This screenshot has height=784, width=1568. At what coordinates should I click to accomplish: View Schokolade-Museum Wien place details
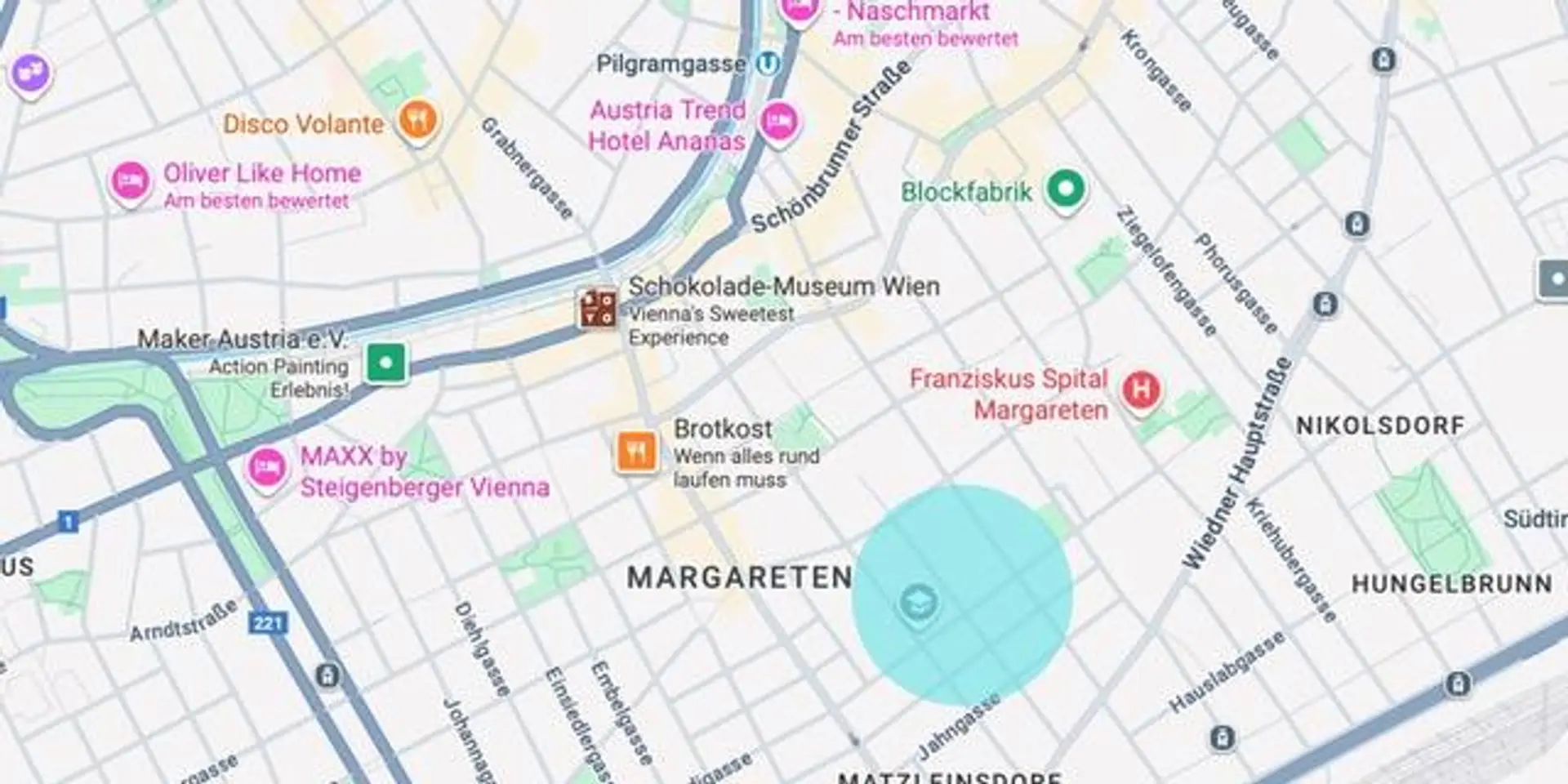598,309
